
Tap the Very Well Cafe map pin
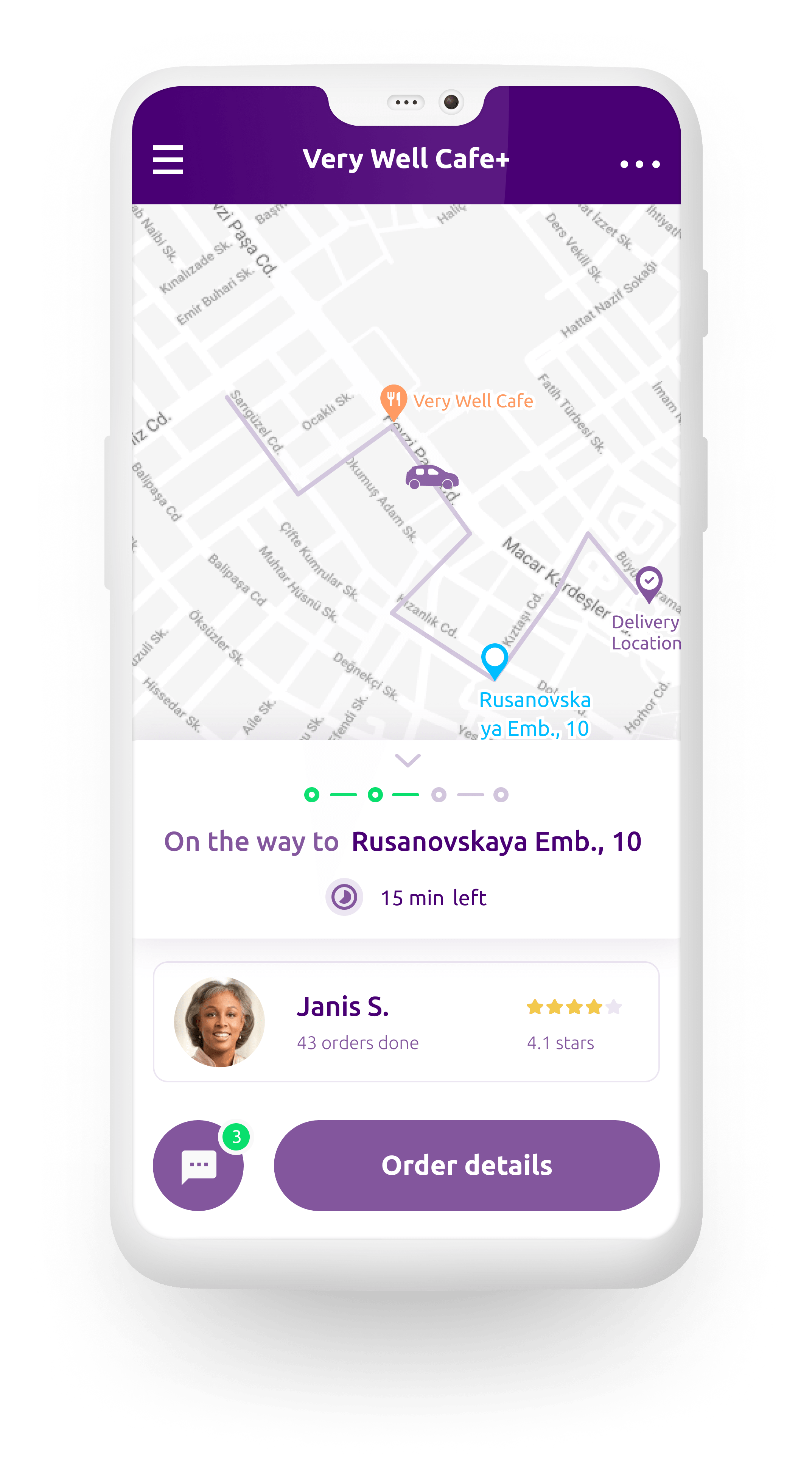click(393, 401)
